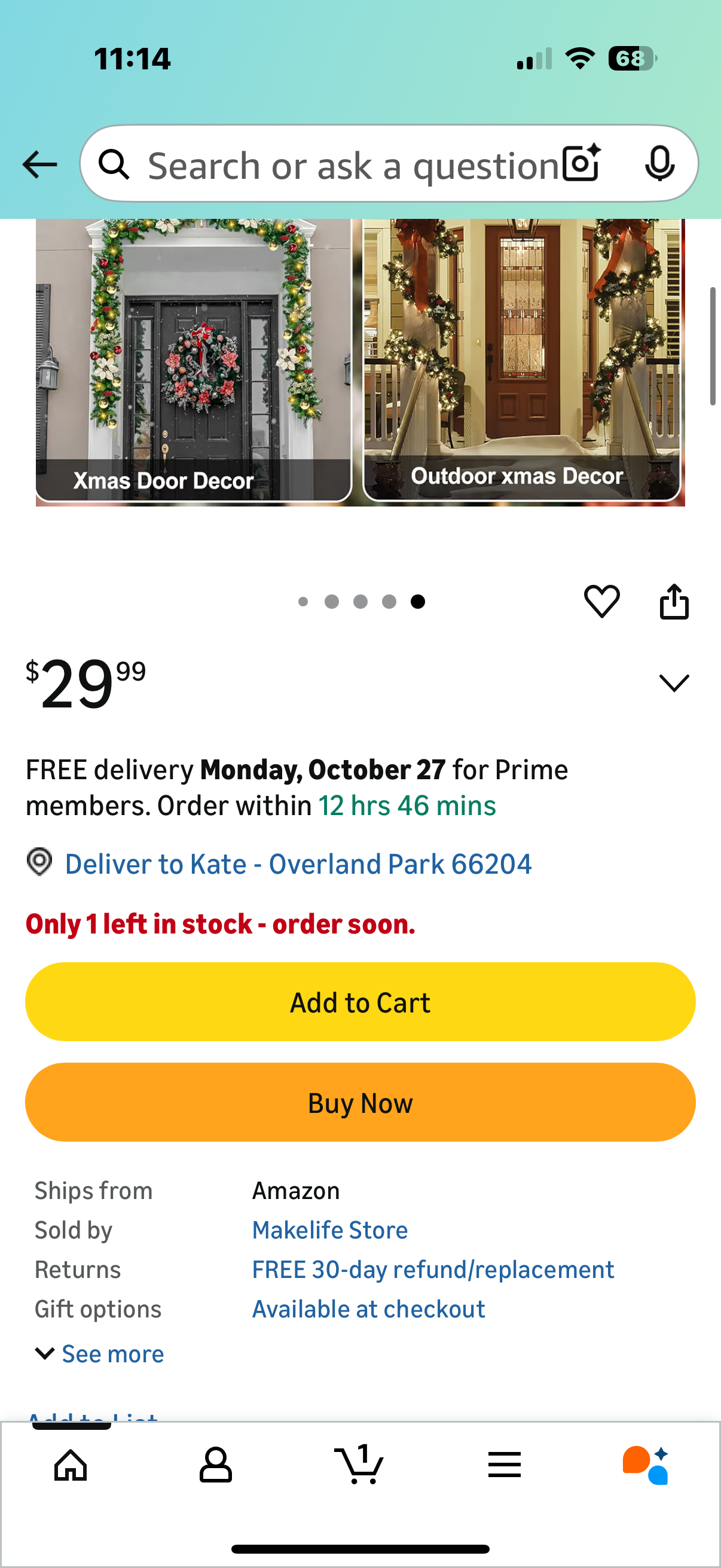Open camera lens search icon
Viewport: 721px width, 1568px height.
581,164
